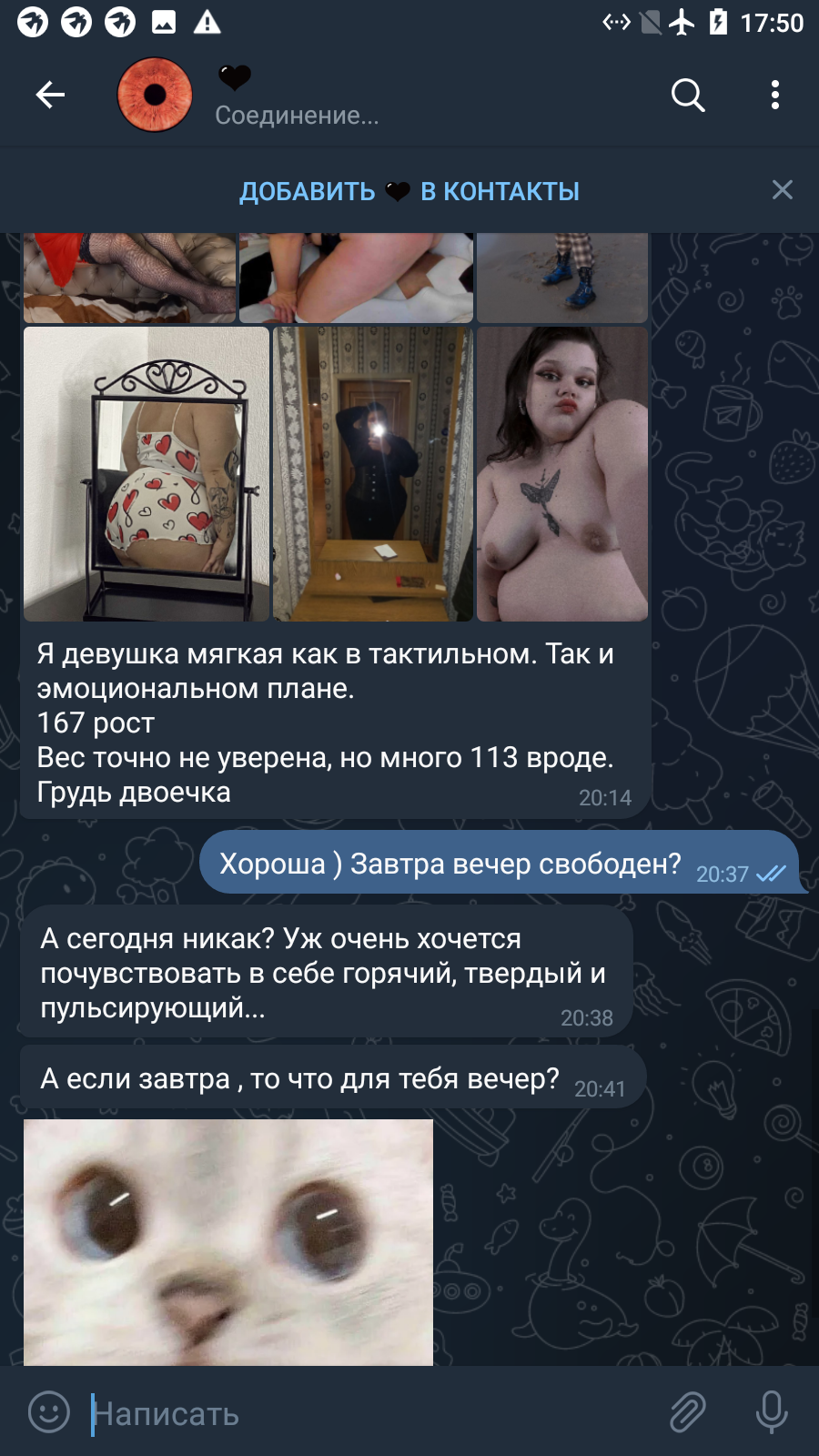Tap the microphone icon for a voice message
This screenshot has width=819, height=1456.
(x=772, y=1412)
